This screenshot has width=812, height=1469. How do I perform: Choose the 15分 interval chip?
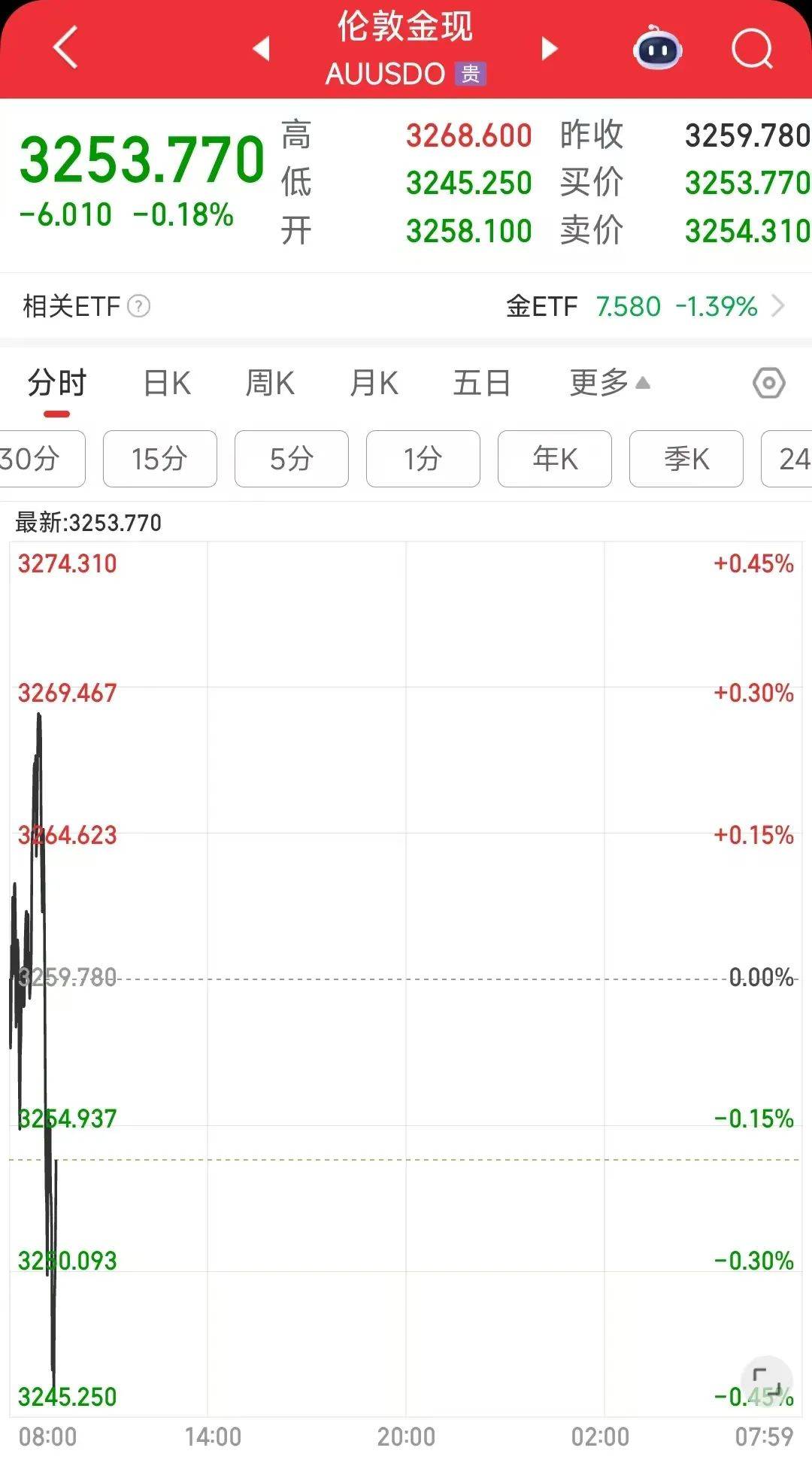pos(160,459)
